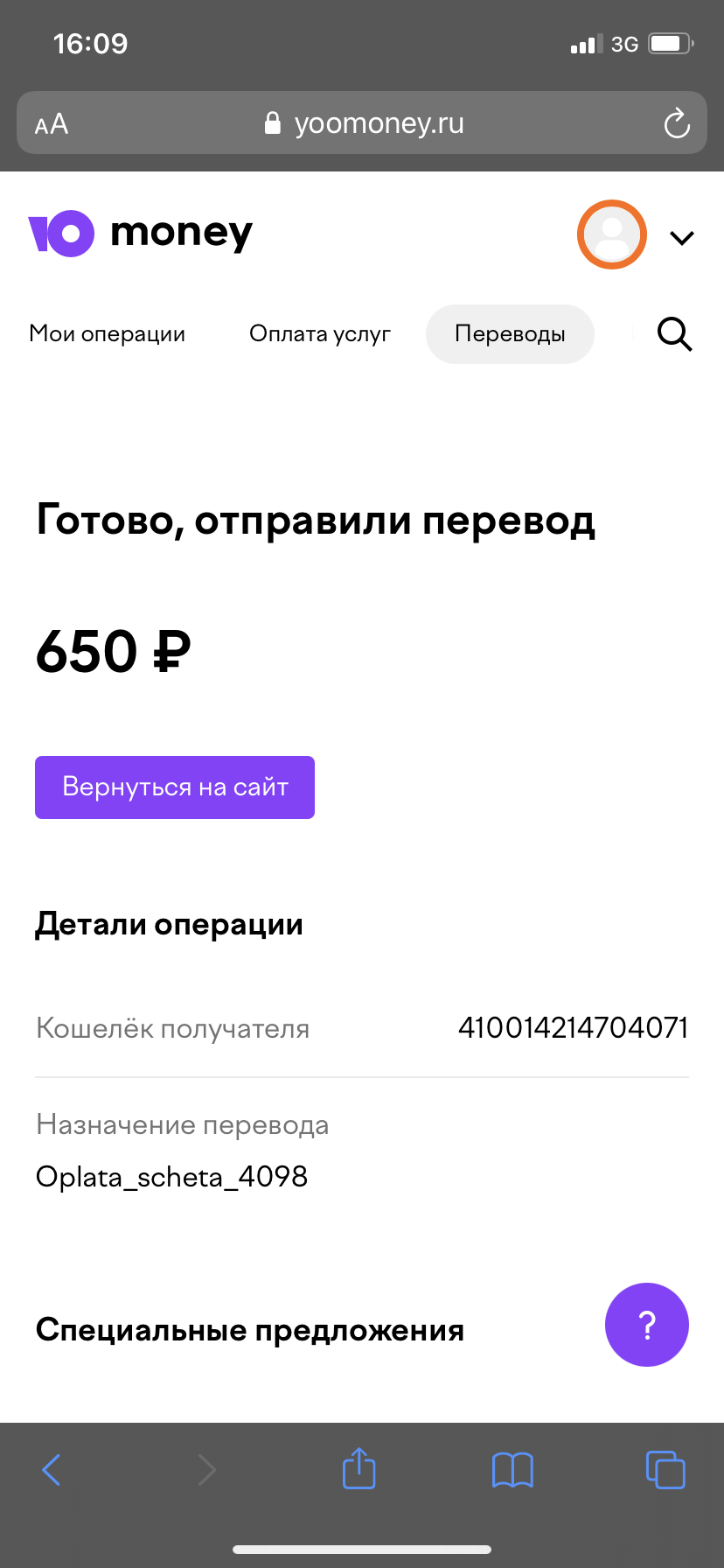Tap the yoomoney.ru address field

(x=362, y=123)
